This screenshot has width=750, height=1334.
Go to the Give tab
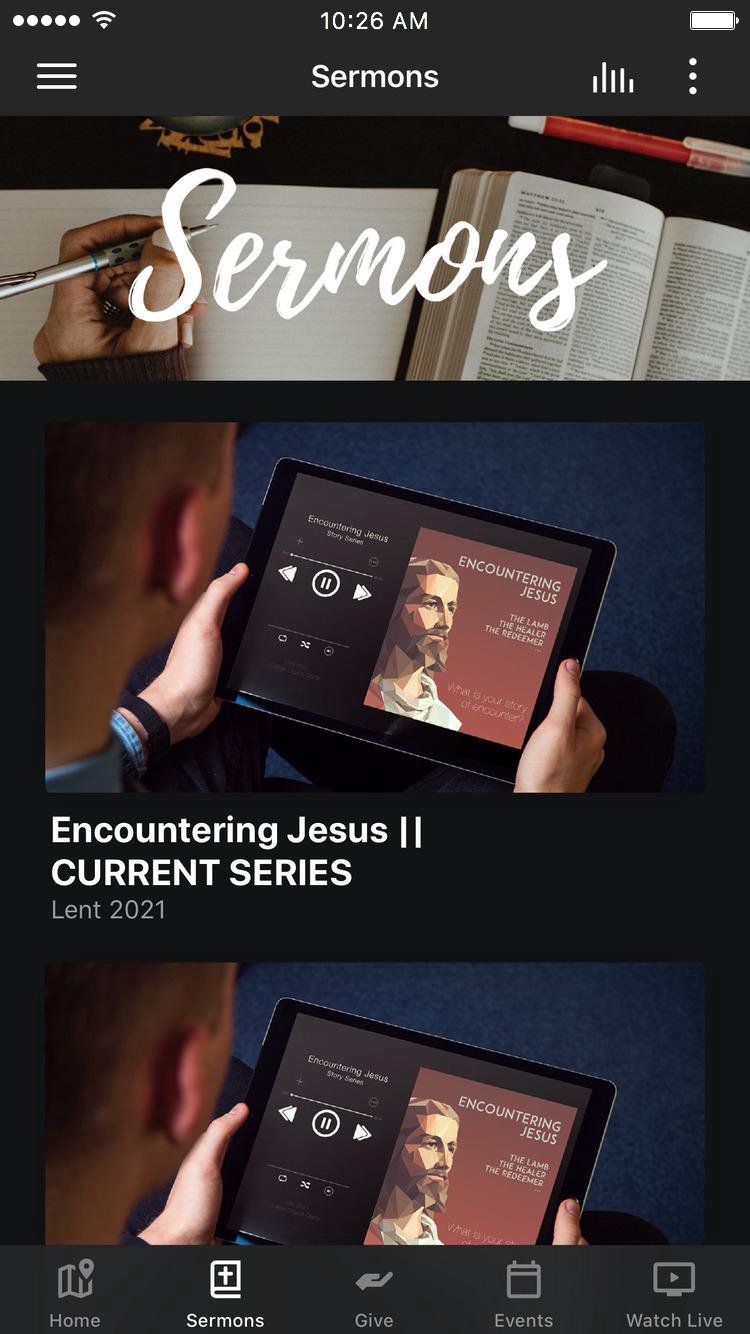tap(374, 1292)
